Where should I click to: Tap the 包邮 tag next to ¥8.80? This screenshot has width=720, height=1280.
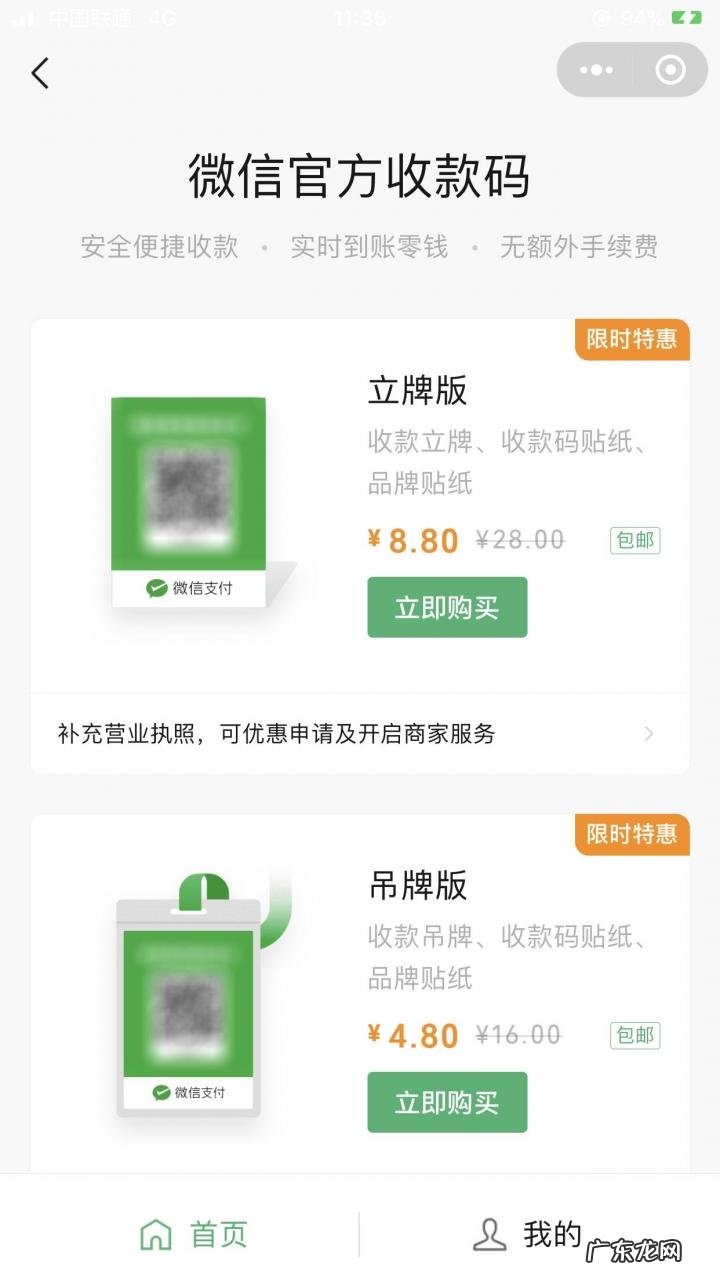point(636,540)
